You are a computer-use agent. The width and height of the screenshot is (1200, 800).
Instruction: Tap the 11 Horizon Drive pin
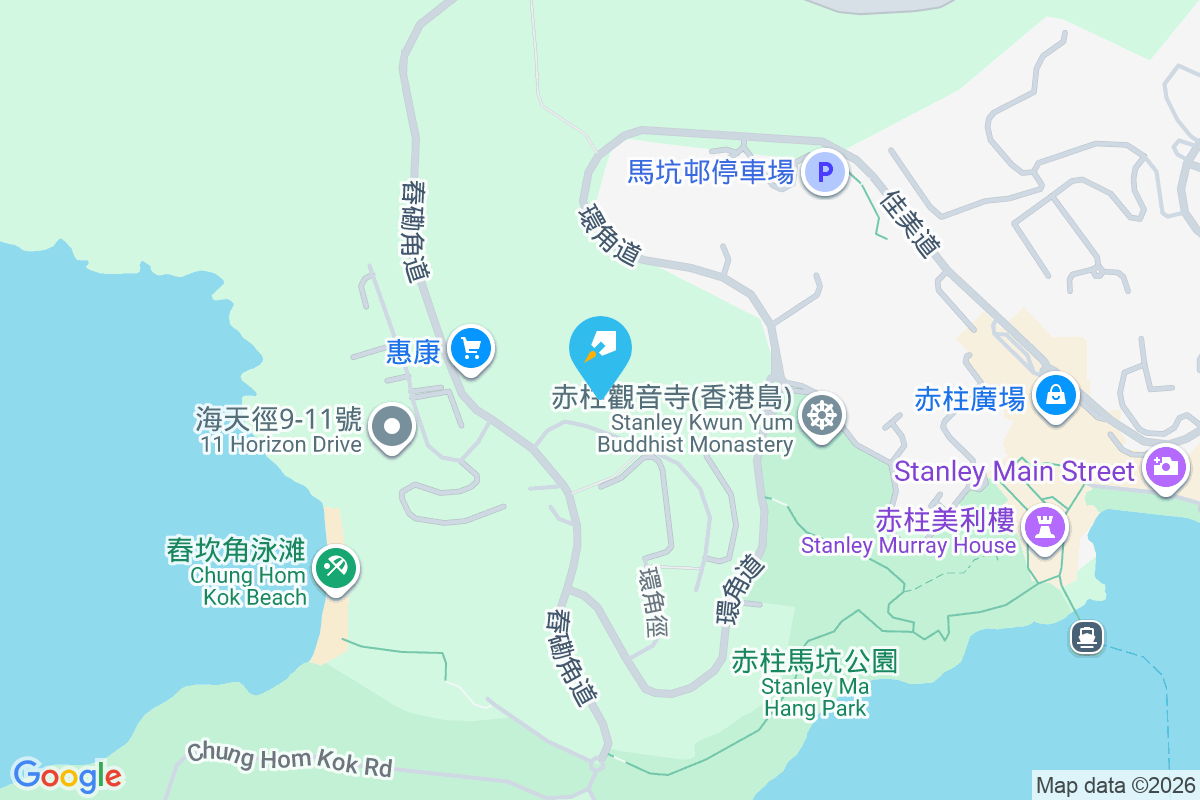coord(392,428)
